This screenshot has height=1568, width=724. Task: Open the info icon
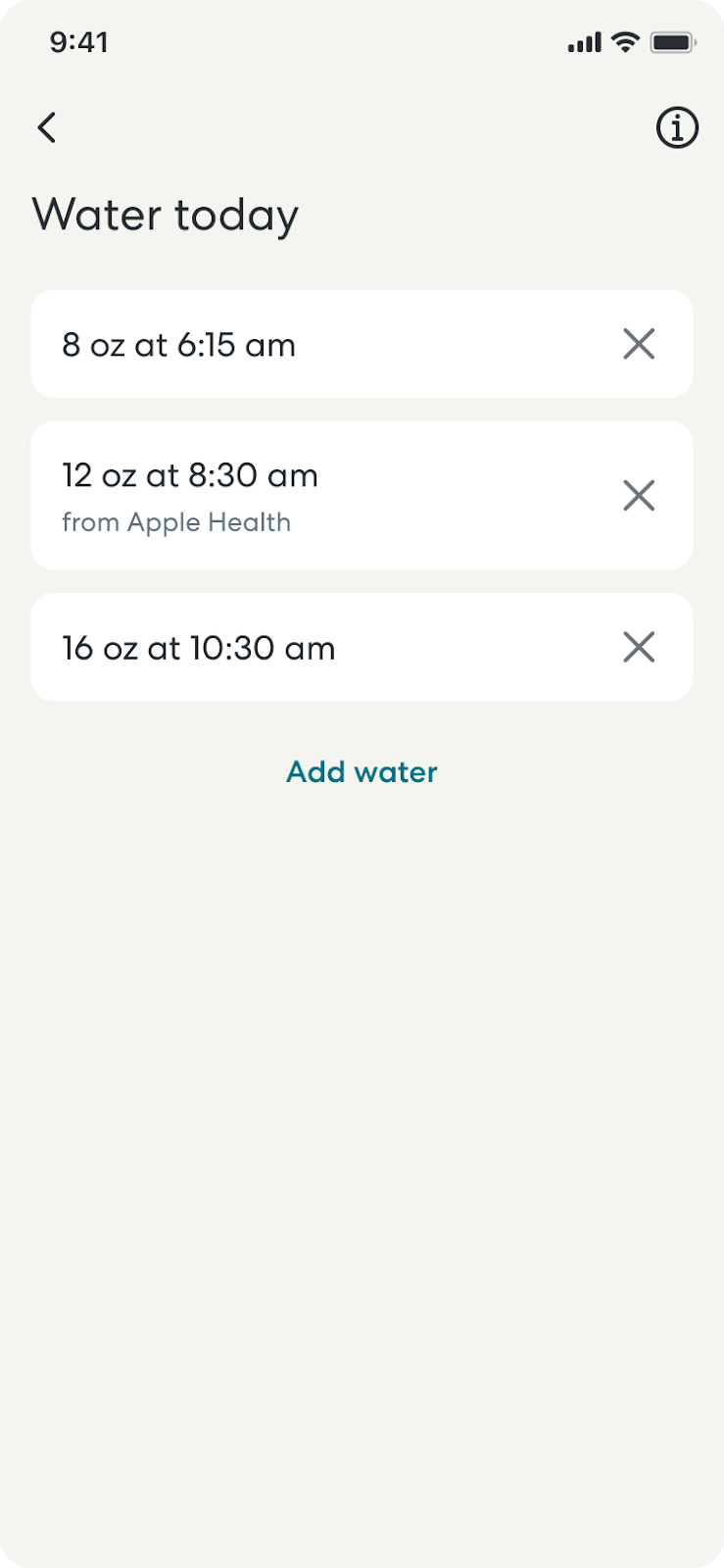click(677, 127)
